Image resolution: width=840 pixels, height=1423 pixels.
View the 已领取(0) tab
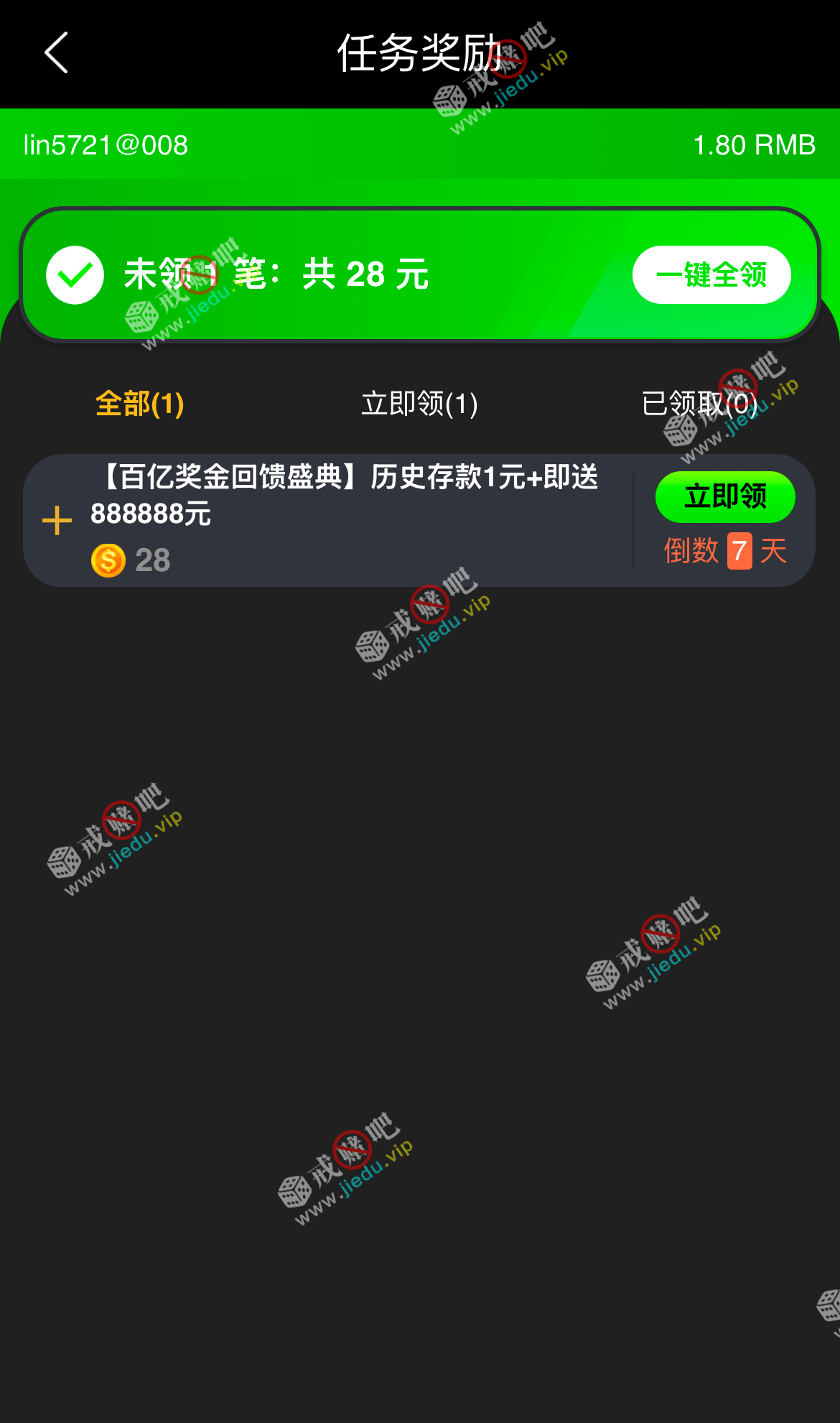click(x=699, y=404)
